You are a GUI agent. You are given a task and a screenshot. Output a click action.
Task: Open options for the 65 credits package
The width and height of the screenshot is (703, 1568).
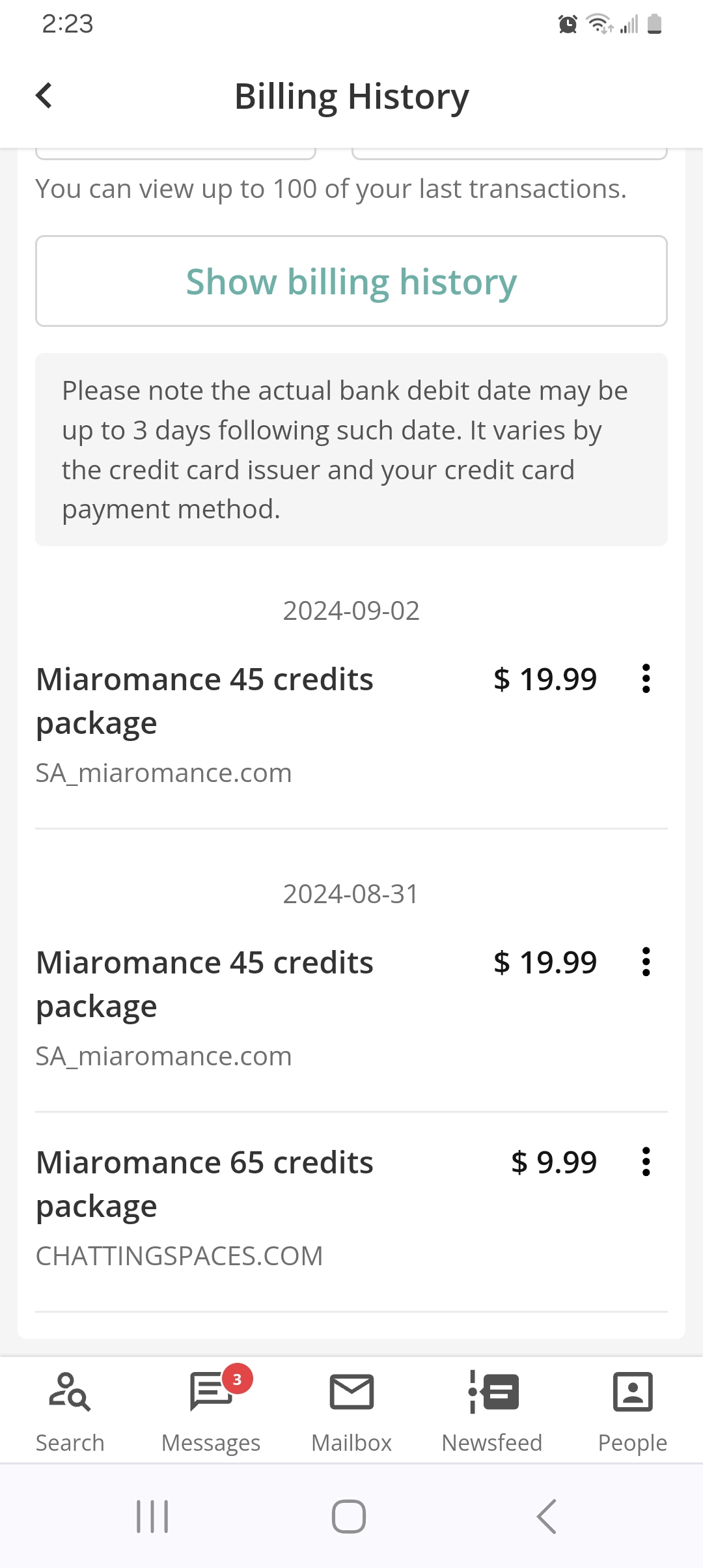[x=646, y=1162]
